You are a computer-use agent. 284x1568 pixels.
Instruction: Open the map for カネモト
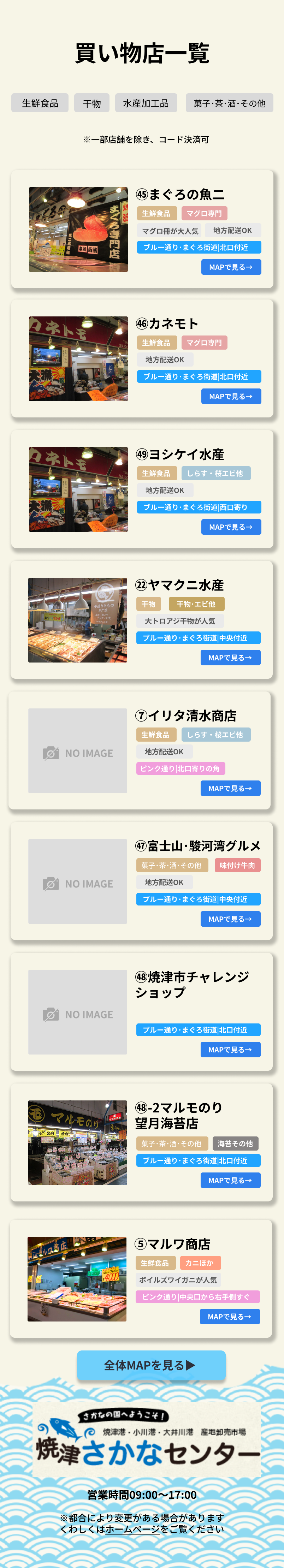click(231, 396)
